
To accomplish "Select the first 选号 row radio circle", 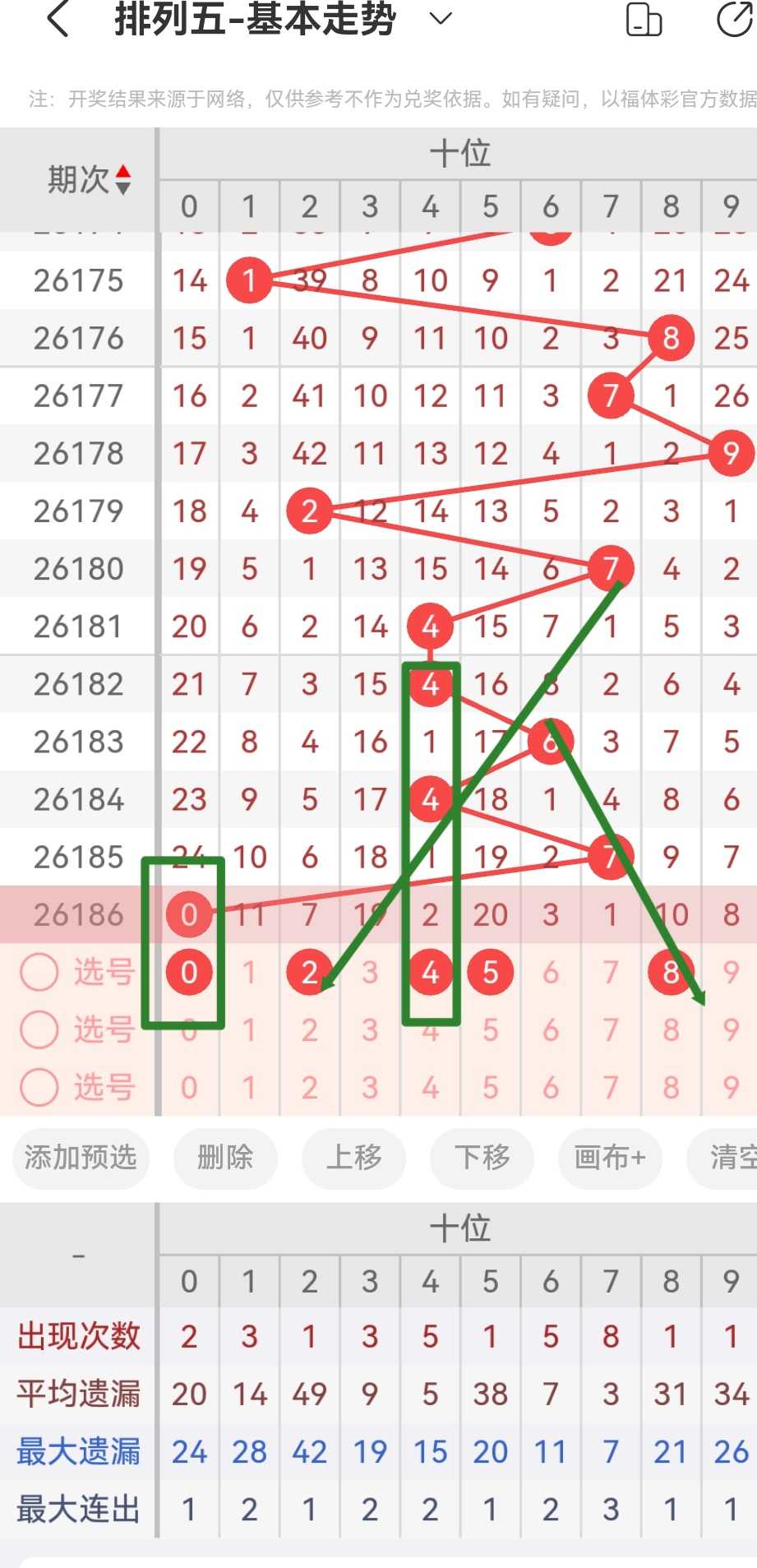I will 39,972.
